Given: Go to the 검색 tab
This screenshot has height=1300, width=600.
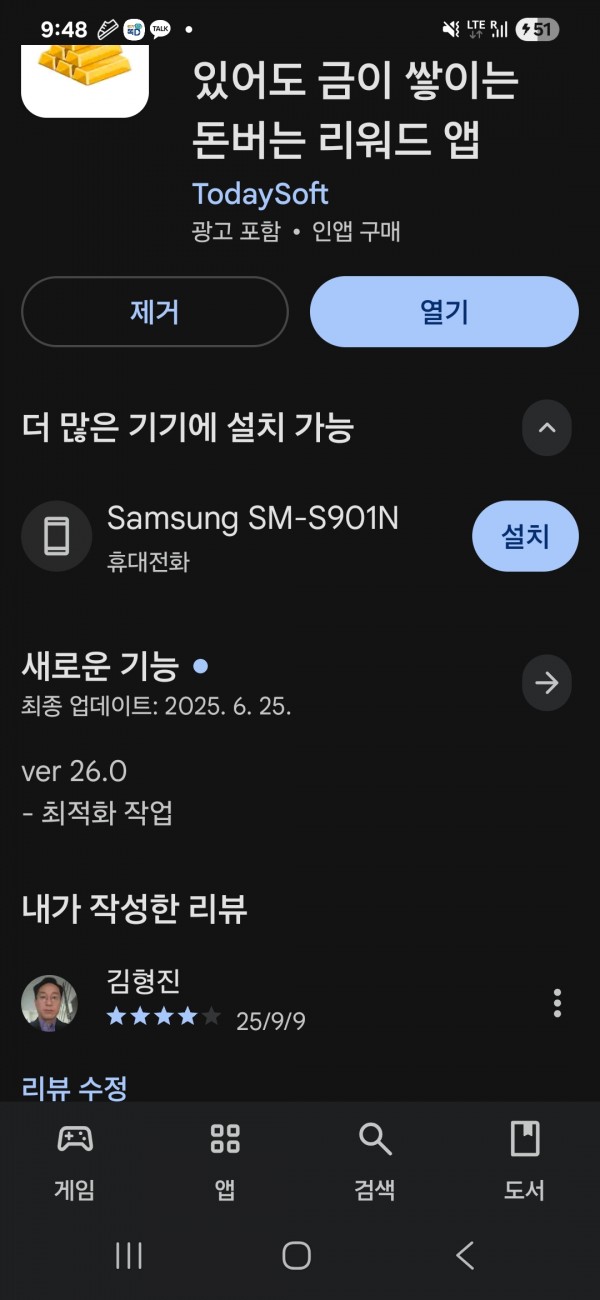Looking at the screenshot, I should click(x=375, y=1160).
